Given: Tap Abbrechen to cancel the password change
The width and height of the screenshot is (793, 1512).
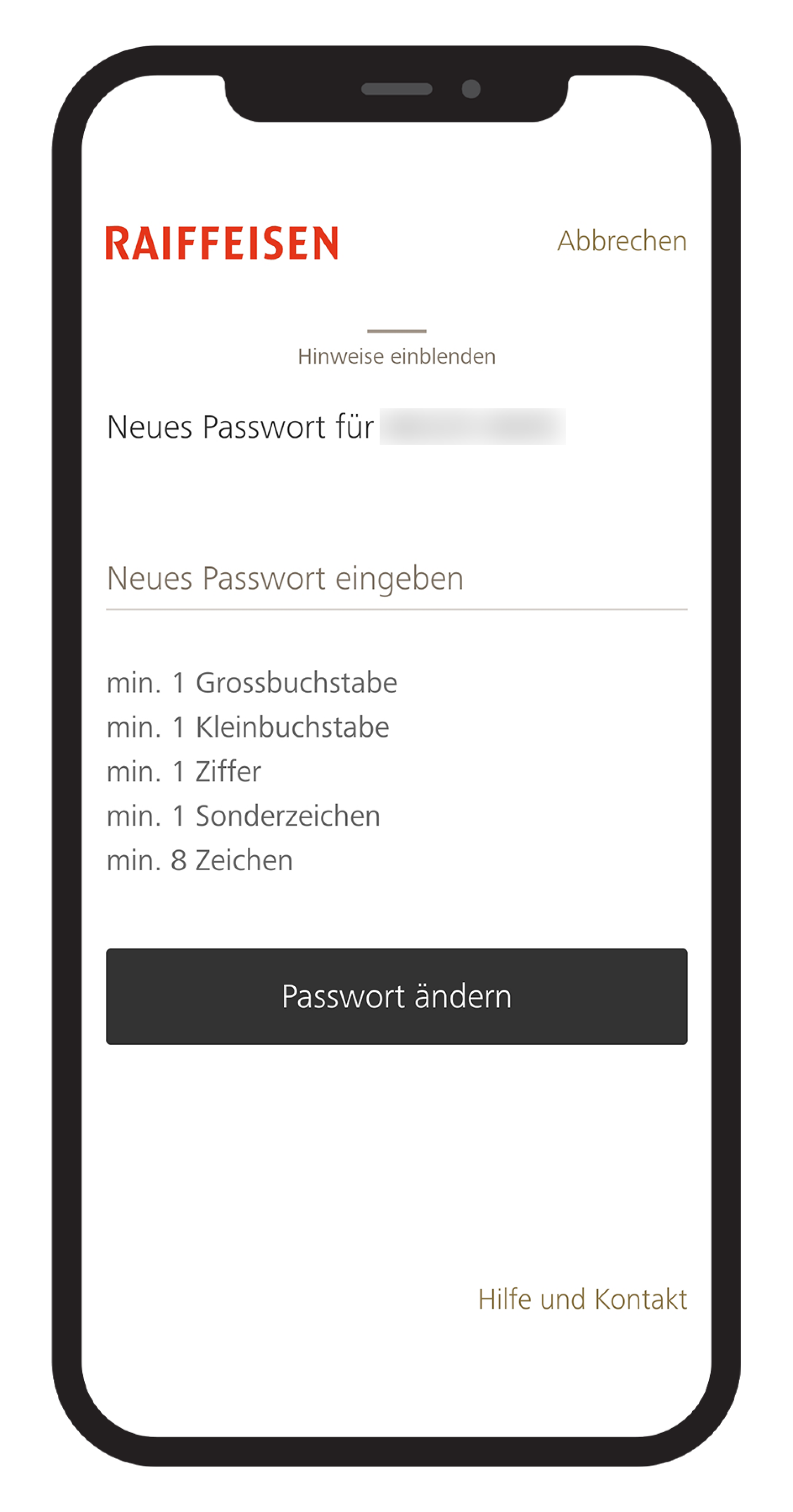Looking at the screenshot, I should tap(622, 241).
